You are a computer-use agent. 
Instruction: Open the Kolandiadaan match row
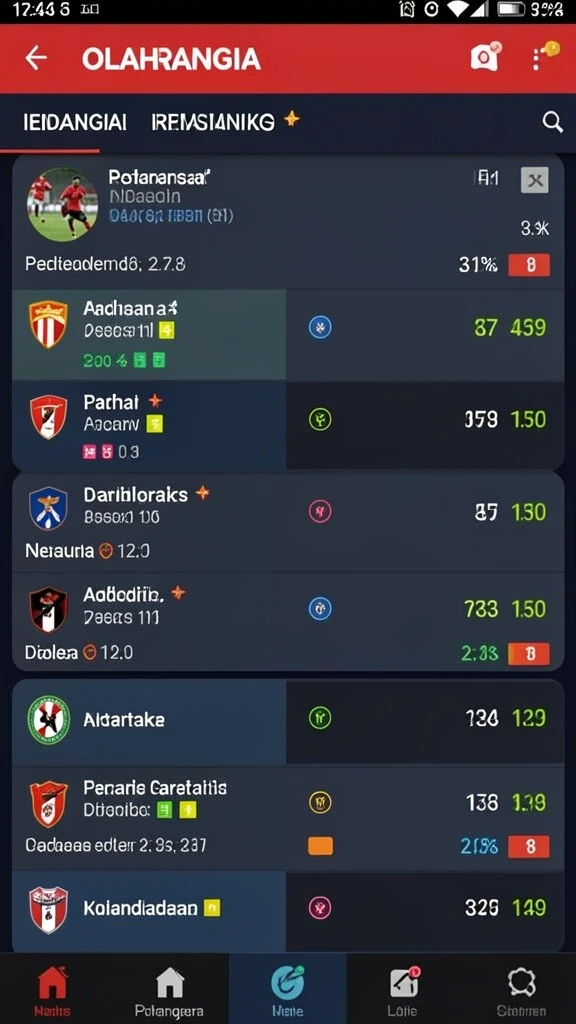pyautogui.click(x=288, y=910)
